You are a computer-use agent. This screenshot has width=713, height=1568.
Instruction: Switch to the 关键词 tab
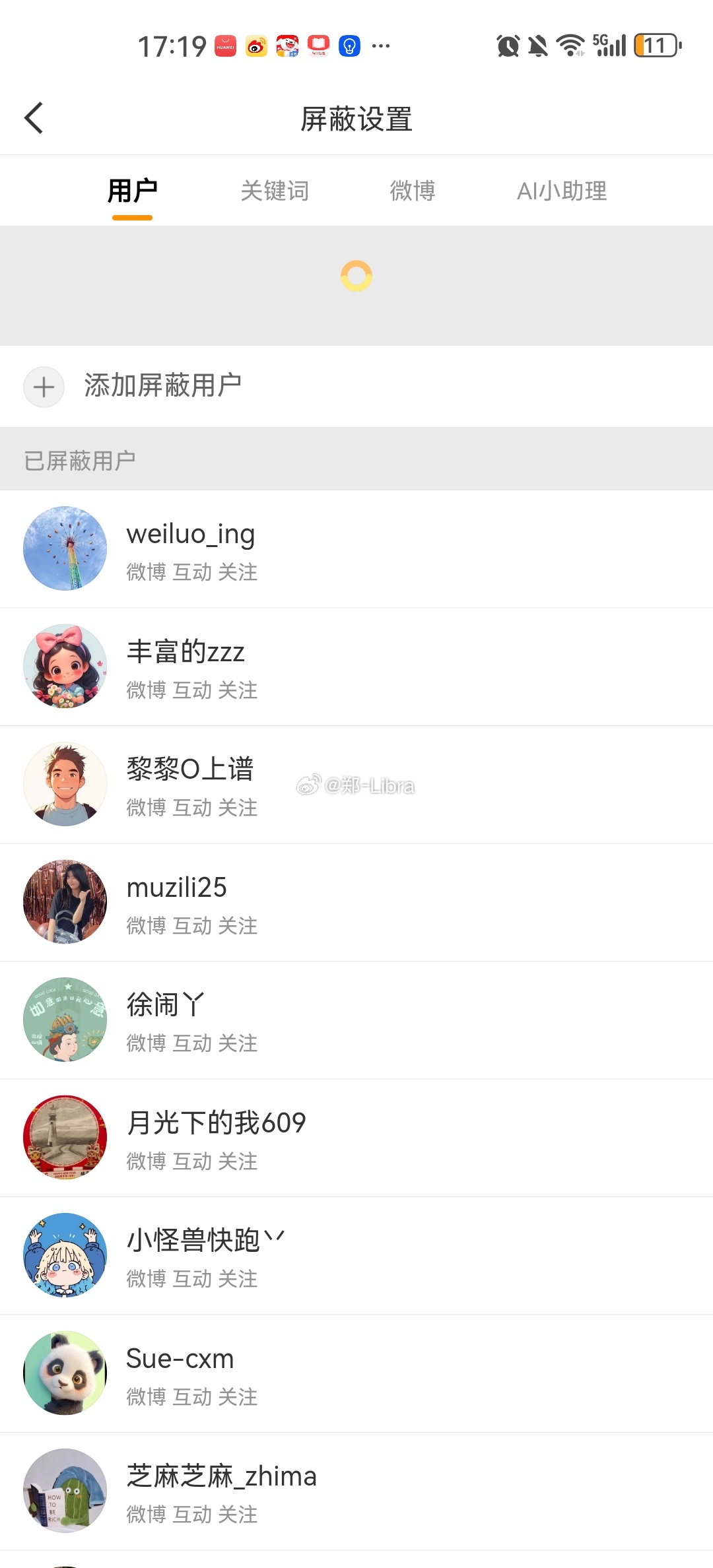click(275, 191)
